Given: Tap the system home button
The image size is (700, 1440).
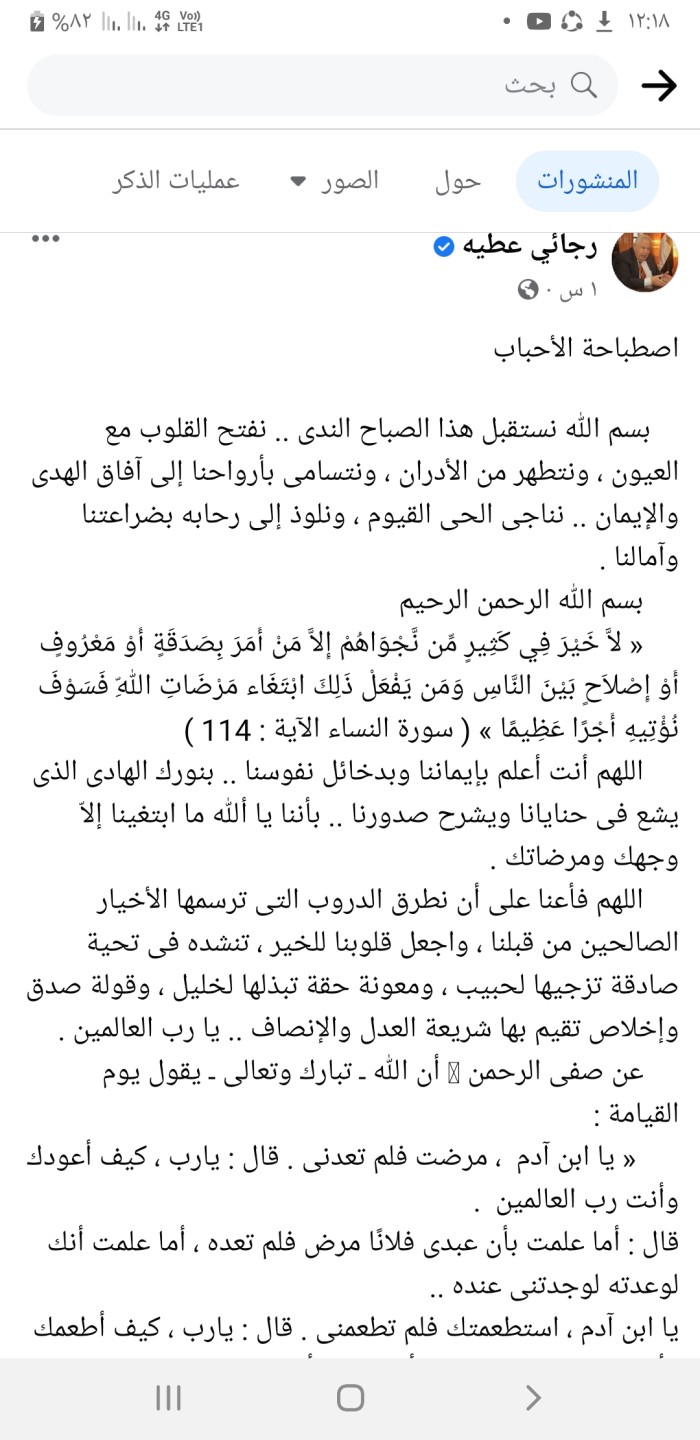Looking at the screenshot, I should pyautogui.click(x=350, y=1397).
